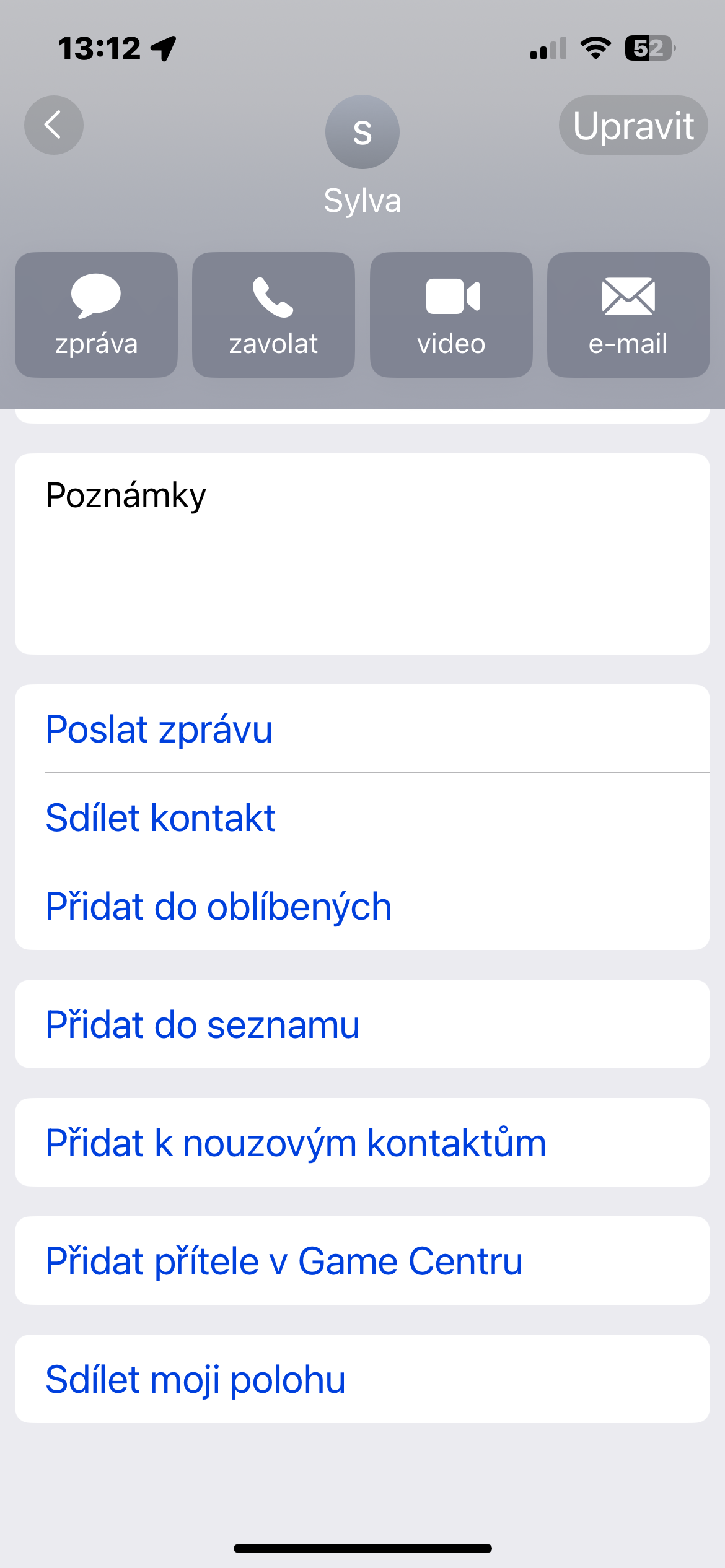Screen dimensions: 725x1568
Task: Send Sylva a message via zpráva button
Action: [x=96, y=315]
